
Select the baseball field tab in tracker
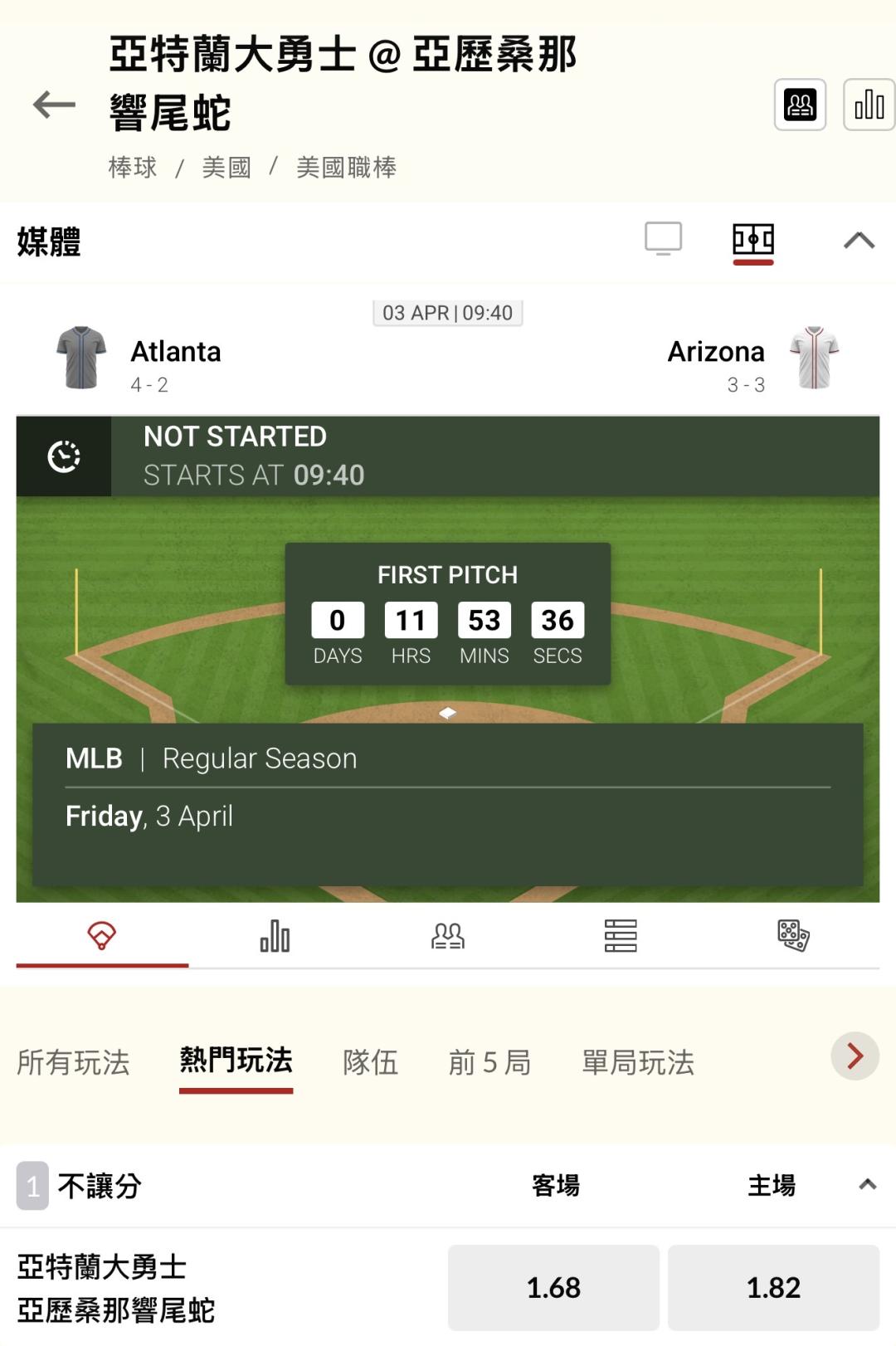click(x=102, y=936)
